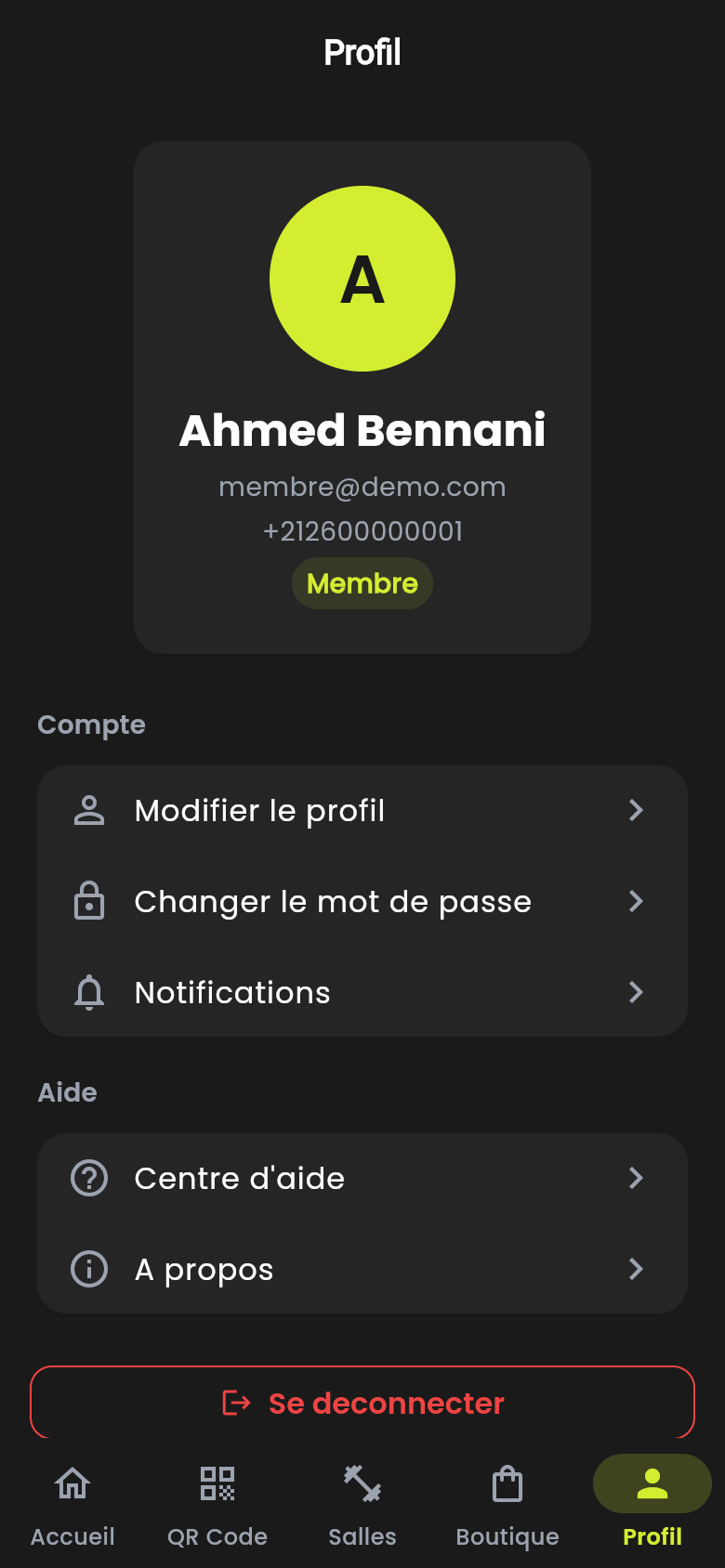The image size is (725, 1568).
Task: Tap the person icon next to Modifier le profil
Action: coord(88,810)
